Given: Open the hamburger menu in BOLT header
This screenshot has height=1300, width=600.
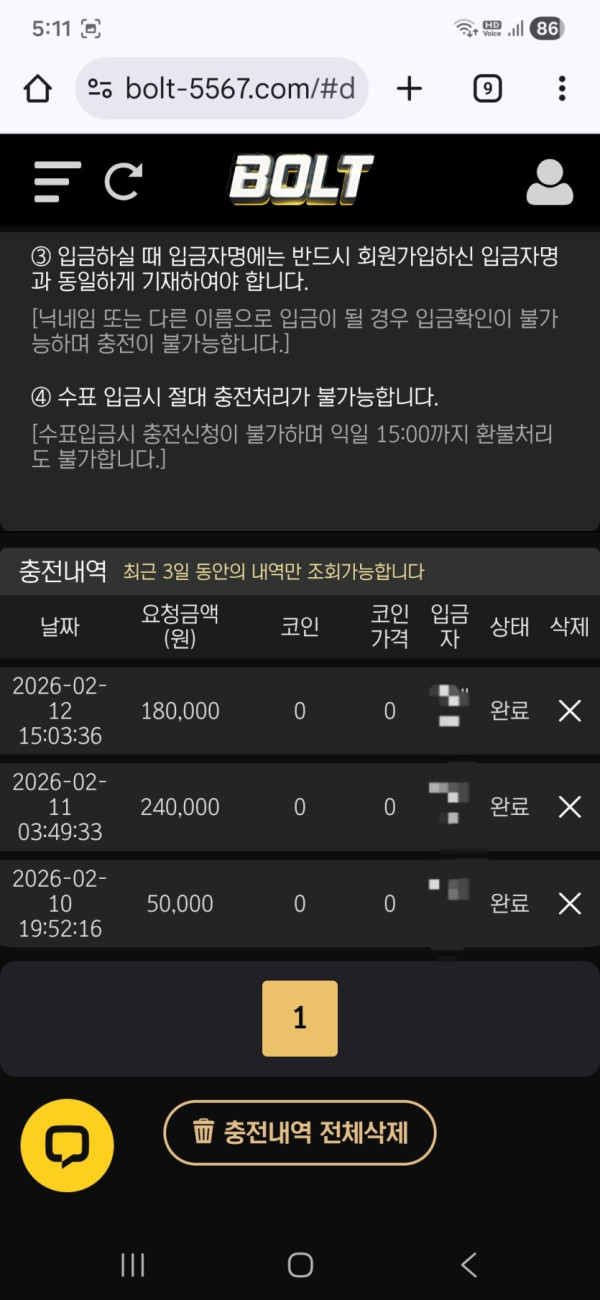Looking at the screenshot, I should click(x=57, y=181).
